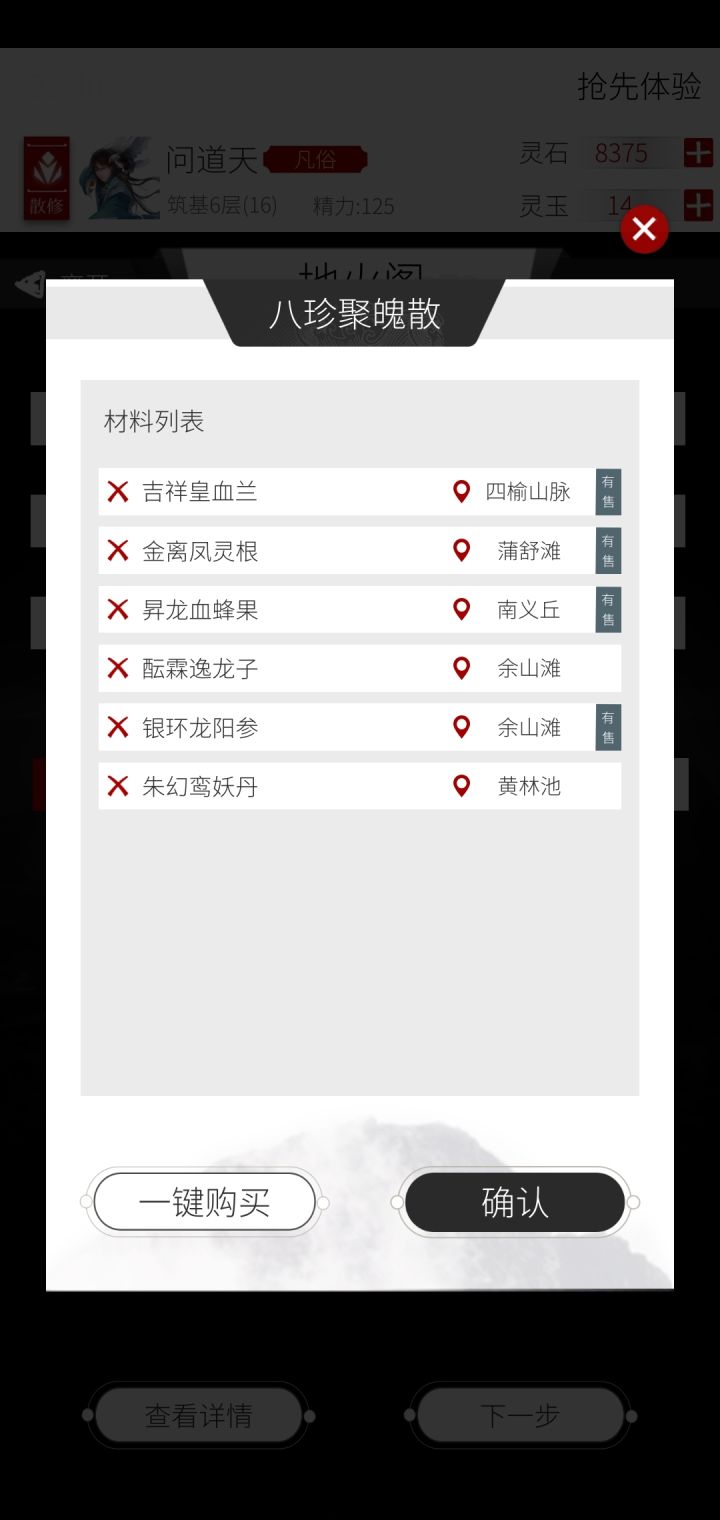
Task: Click the location pin icon beside 四榆山脉
Action: click(461, 491)
